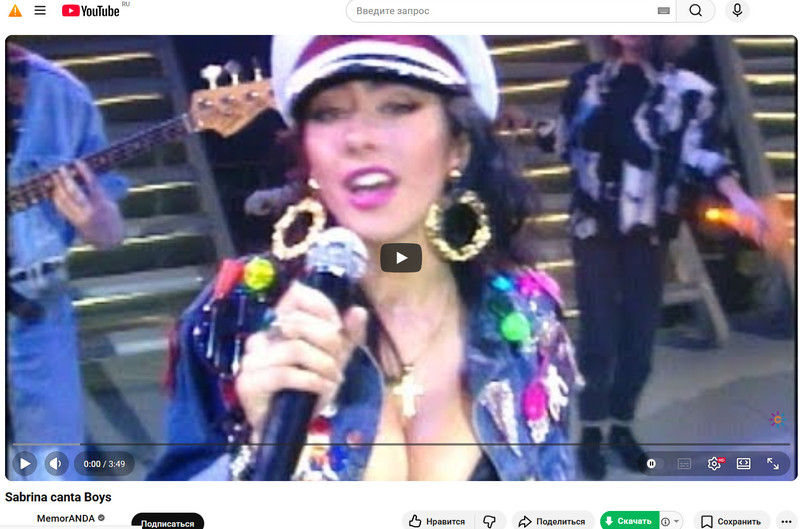Save the video with 'Сохранить'

pyautogui.click(x=732, y=521)
